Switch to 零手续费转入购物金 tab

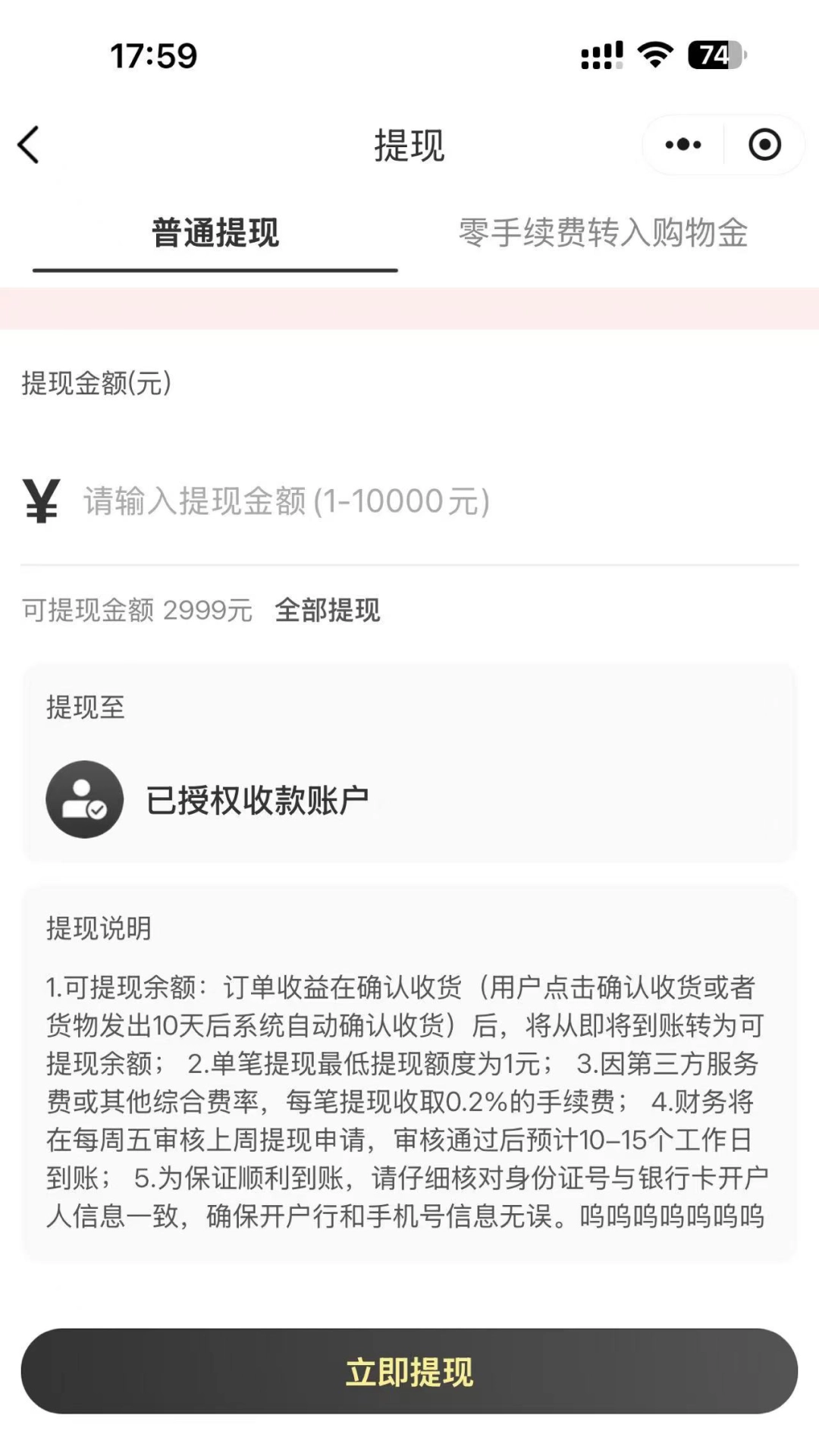[x=604, y=233]
